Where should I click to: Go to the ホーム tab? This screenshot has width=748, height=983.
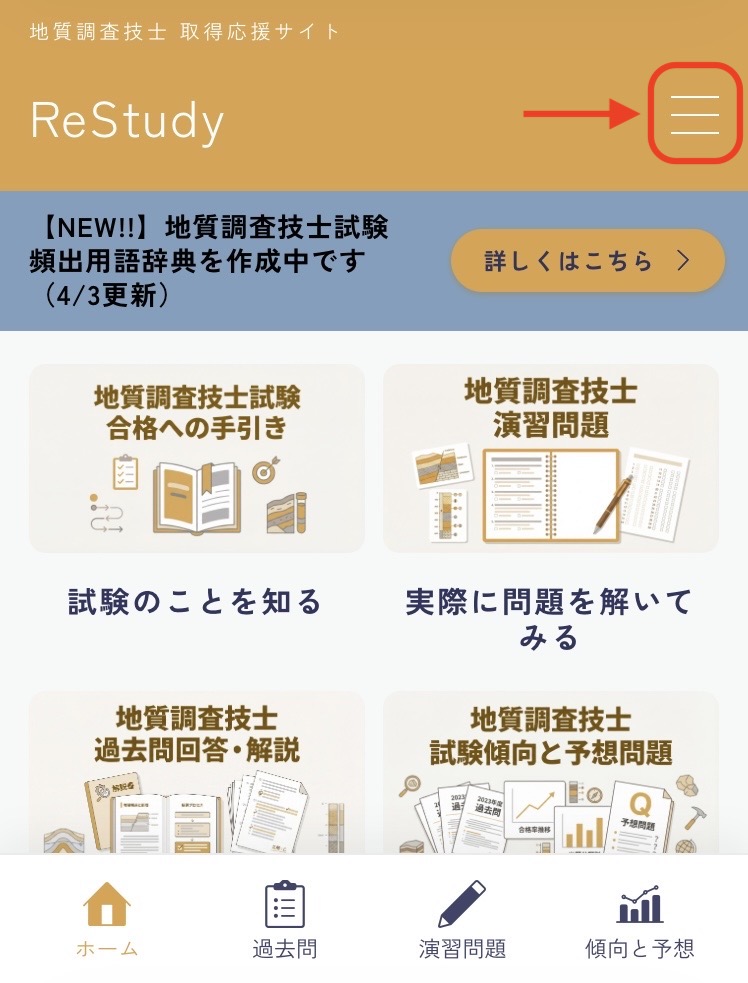tap(107, 920)
